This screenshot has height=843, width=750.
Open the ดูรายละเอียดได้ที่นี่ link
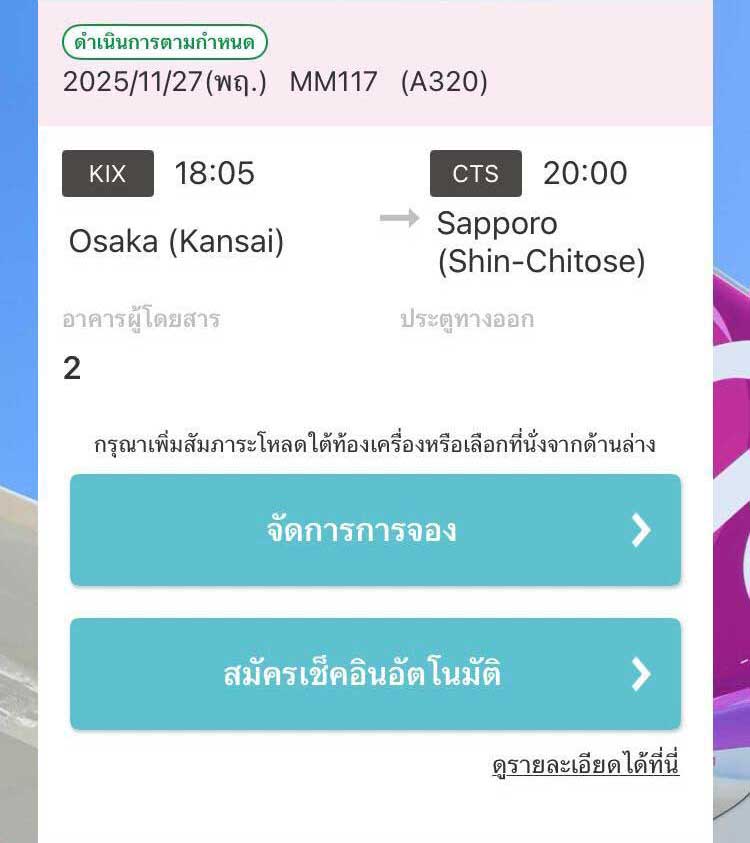585,766
